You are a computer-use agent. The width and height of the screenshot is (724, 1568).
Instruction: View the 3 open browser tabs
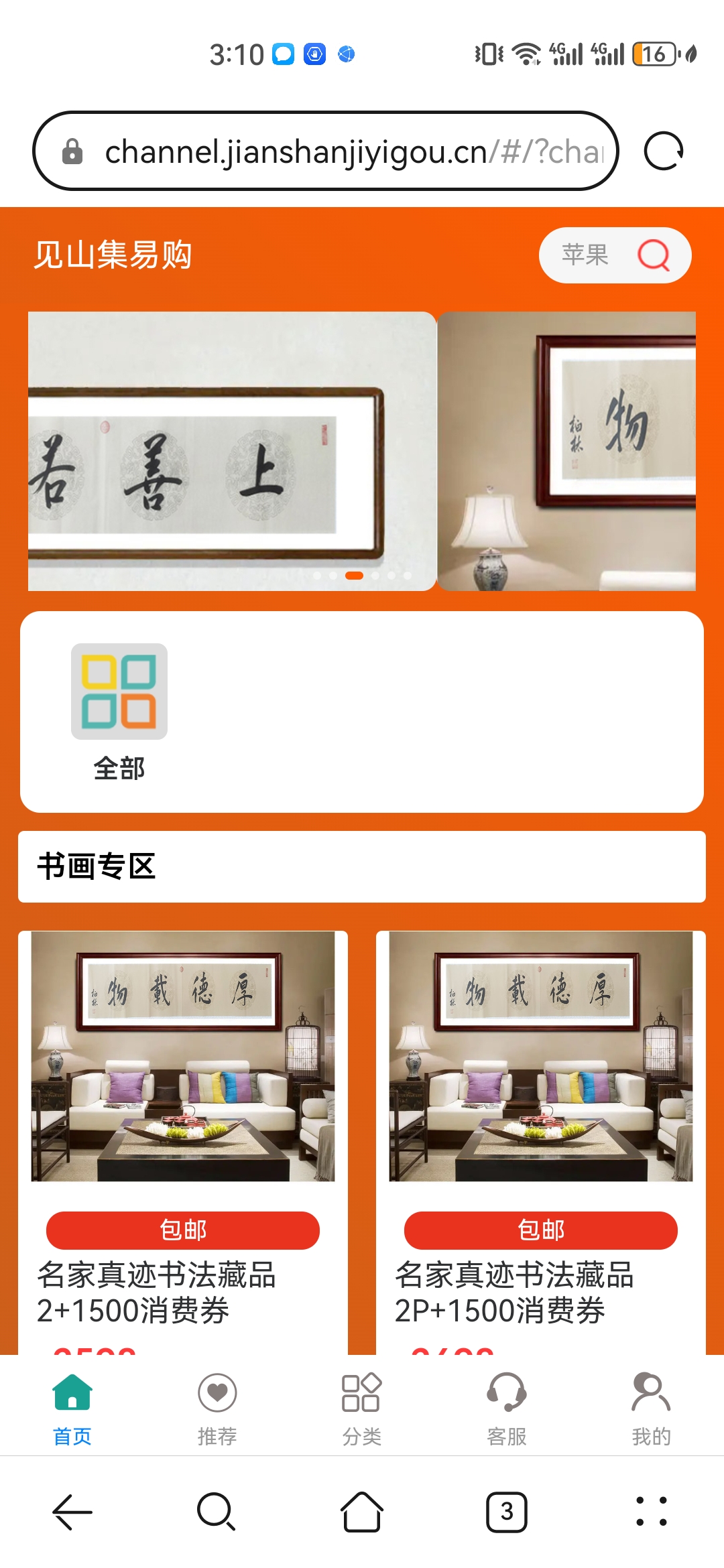coord(507,1512)
